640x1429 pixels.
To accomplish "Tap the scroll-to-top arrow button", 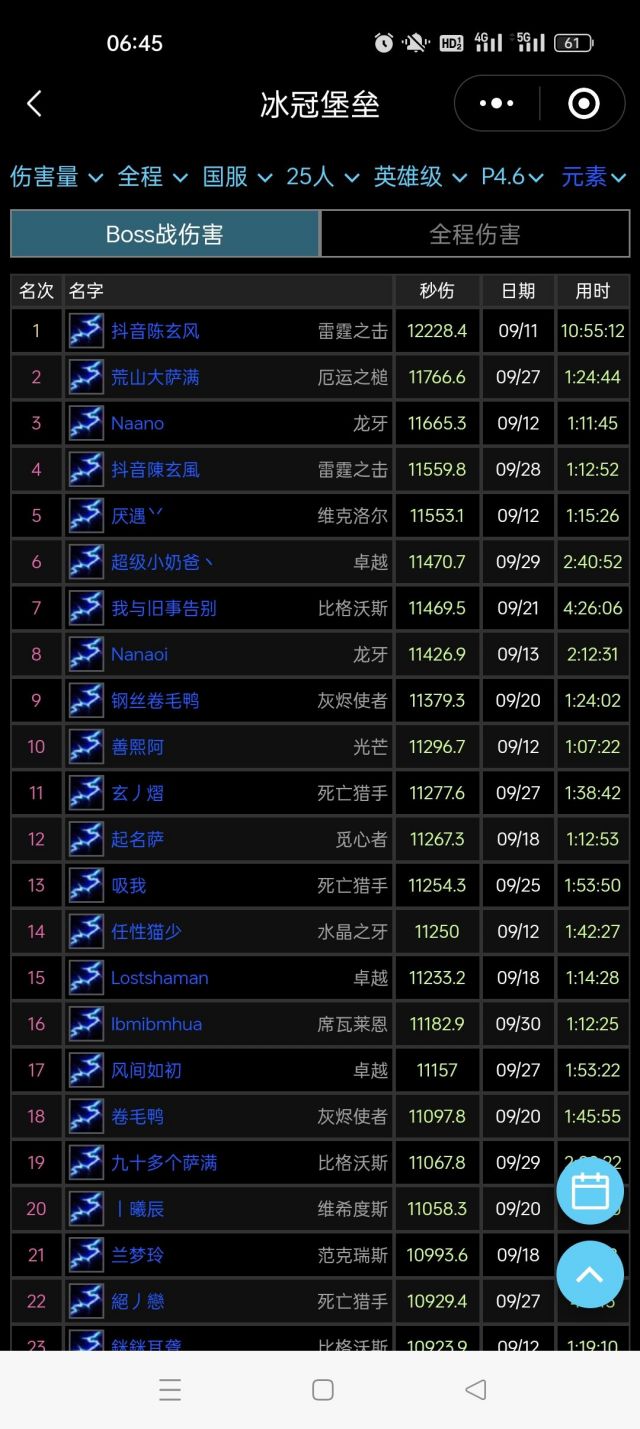I will click(x=590, y=1275).
